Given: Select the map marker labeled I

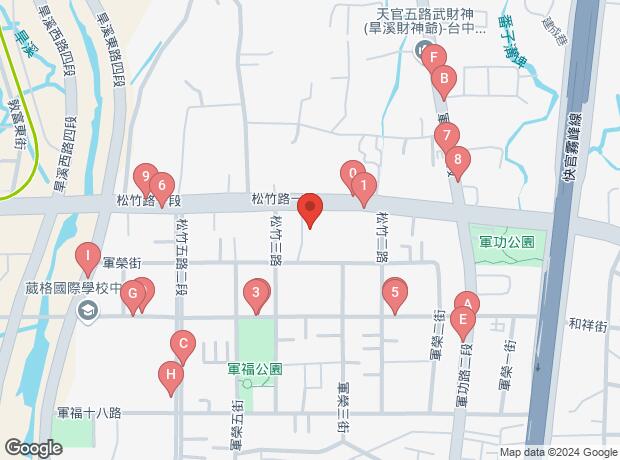Looking at the screenshot, I should (89, 257).
